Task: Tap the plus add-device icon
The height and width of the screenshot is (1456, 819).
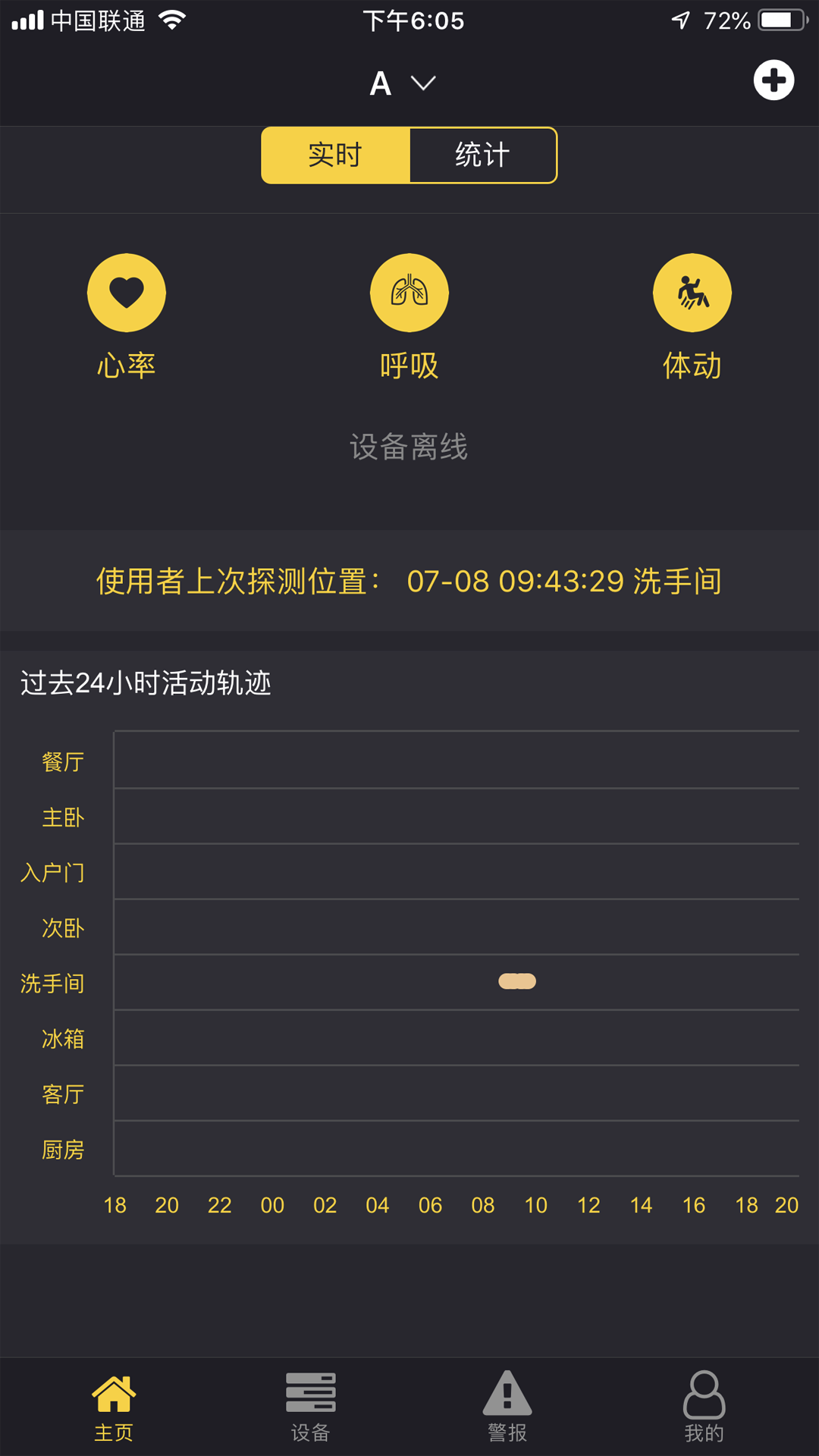Action: (774, 80)
